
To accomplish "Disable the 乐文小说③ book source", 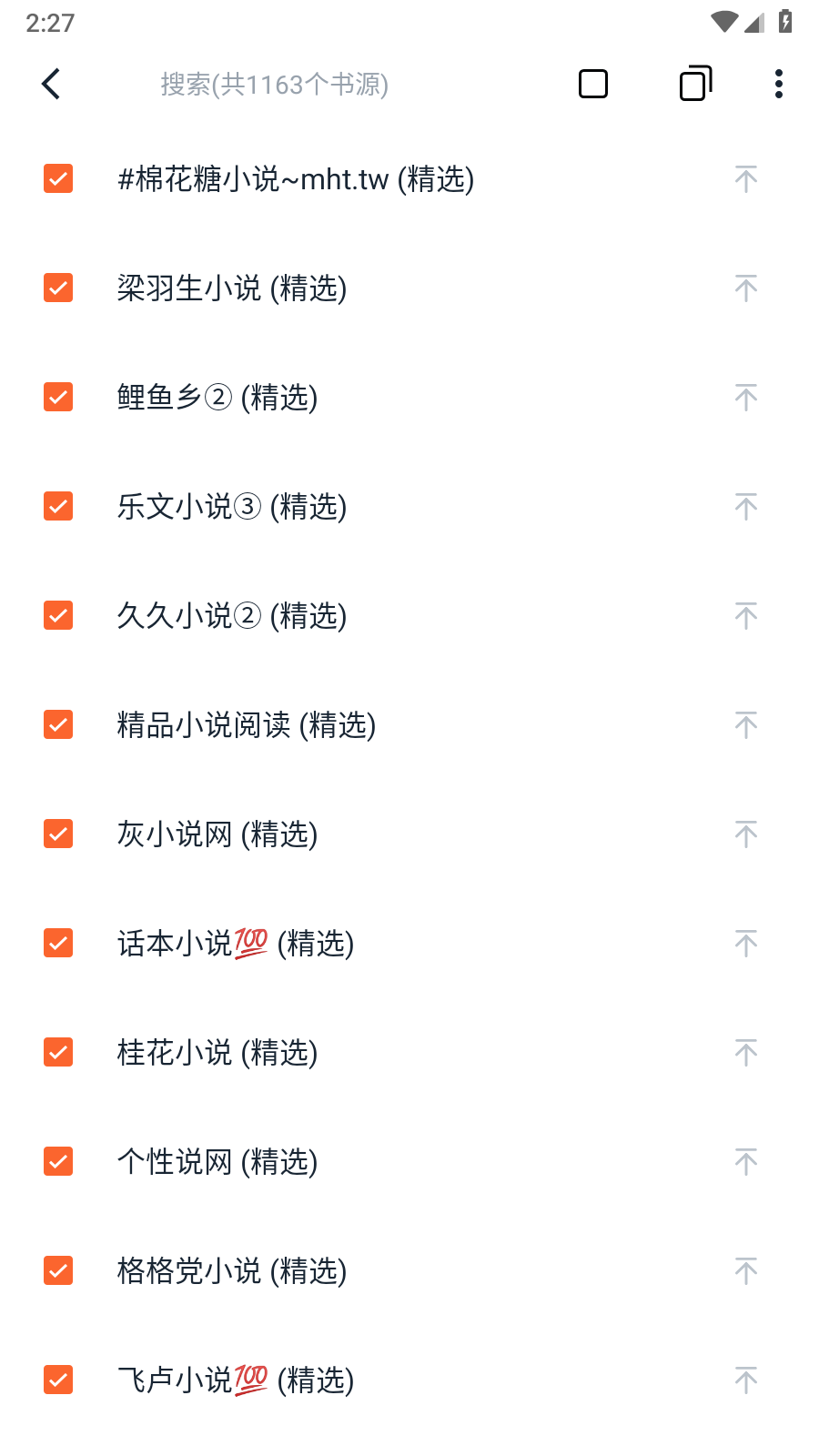I will point(57,506).
